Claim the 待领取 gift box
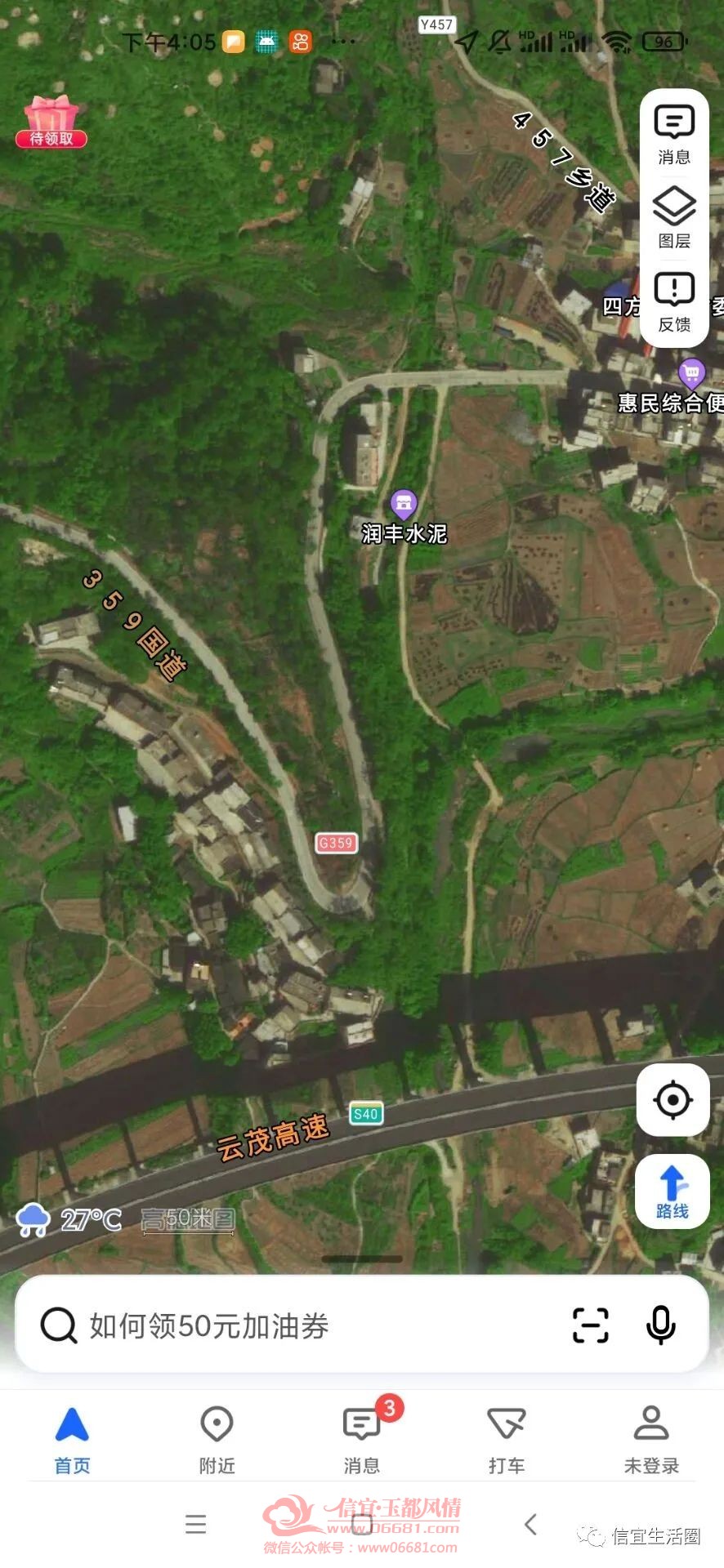This screenshot has height=1568, width=724. (51, 121)
